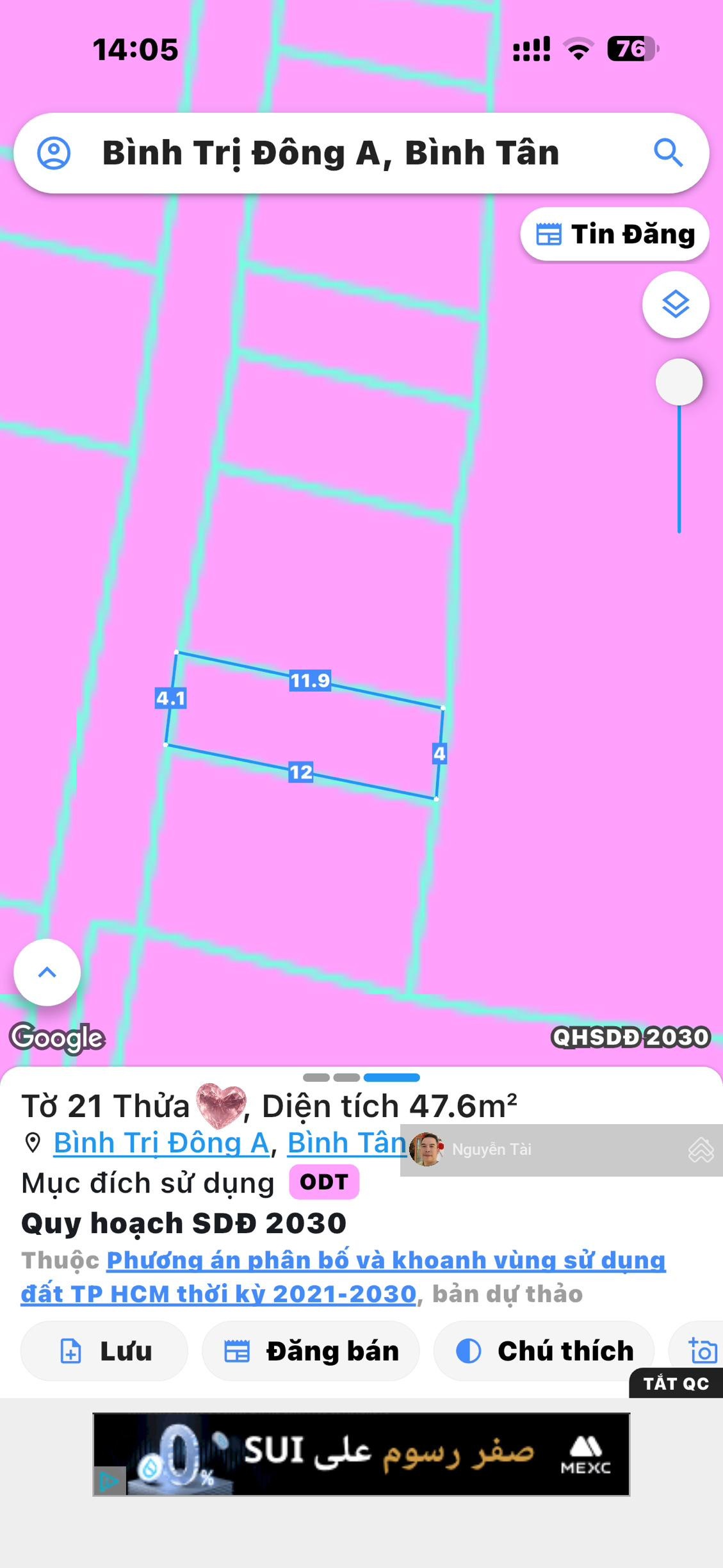Open the profile account icon

(54, 153)
